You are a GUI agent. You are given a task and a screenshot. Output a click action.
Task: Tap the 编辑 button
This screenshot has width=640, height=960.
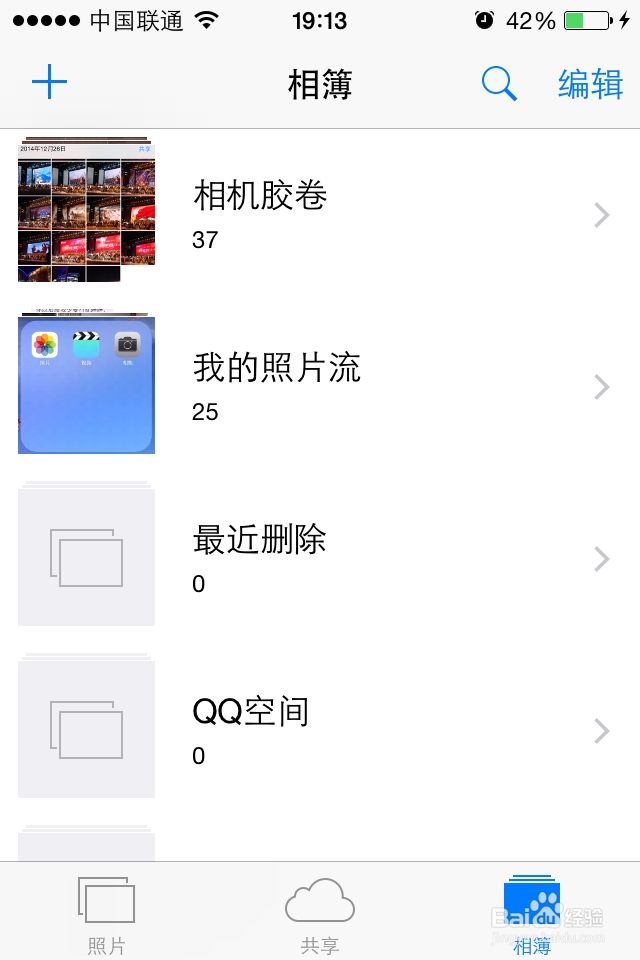(590, 85)
